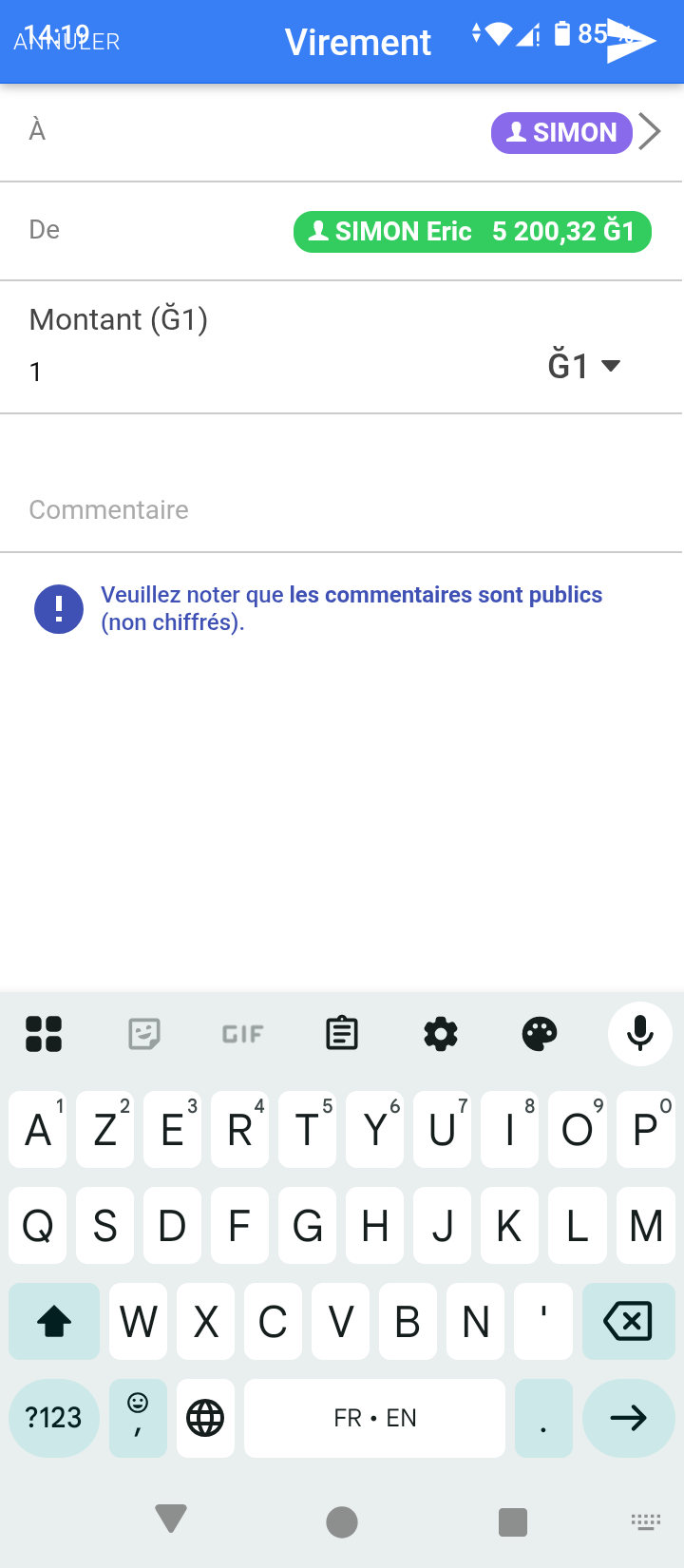
Task: Open the keyboard GIF picker
Action: coord(243,1033)
